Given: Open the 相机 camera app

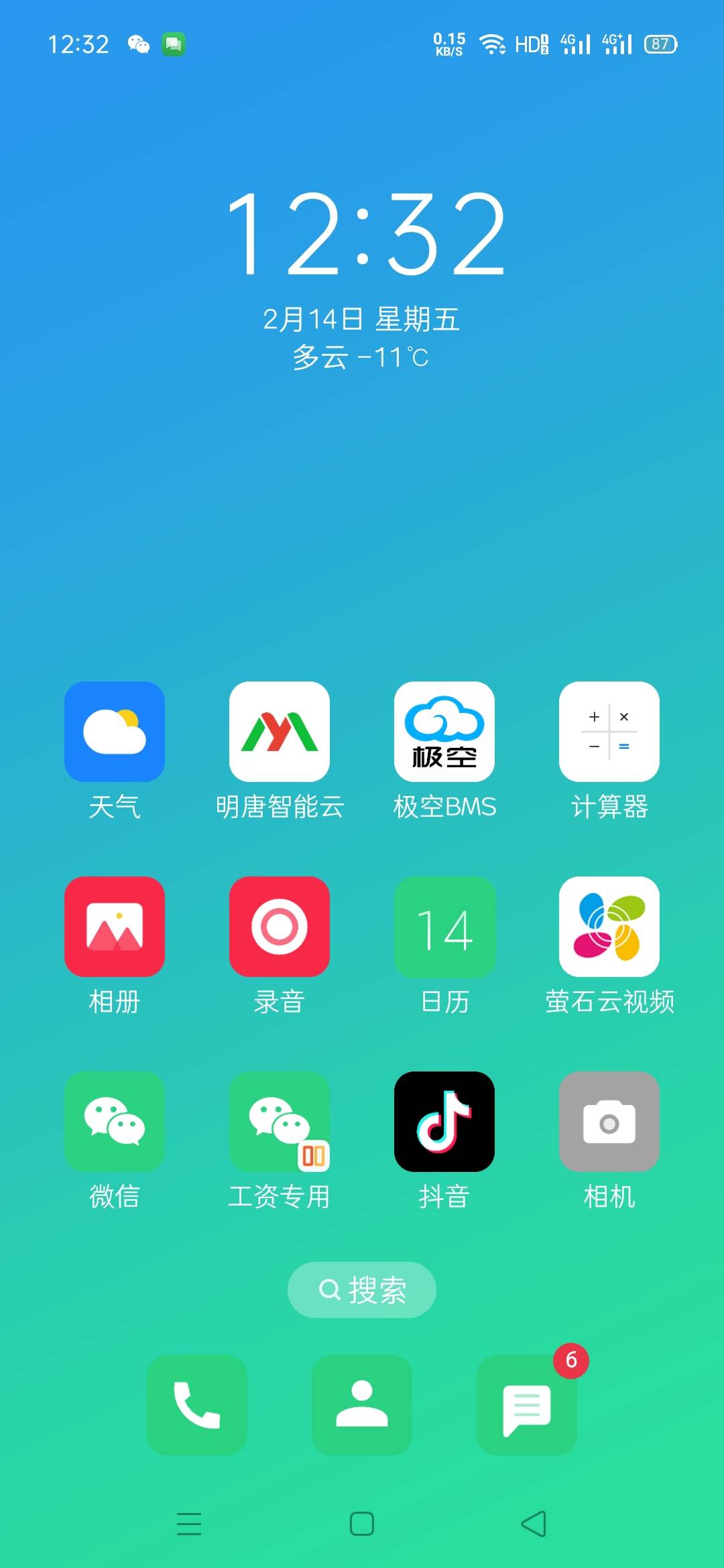Looking at the screenshot, I should click(609, 1122).
